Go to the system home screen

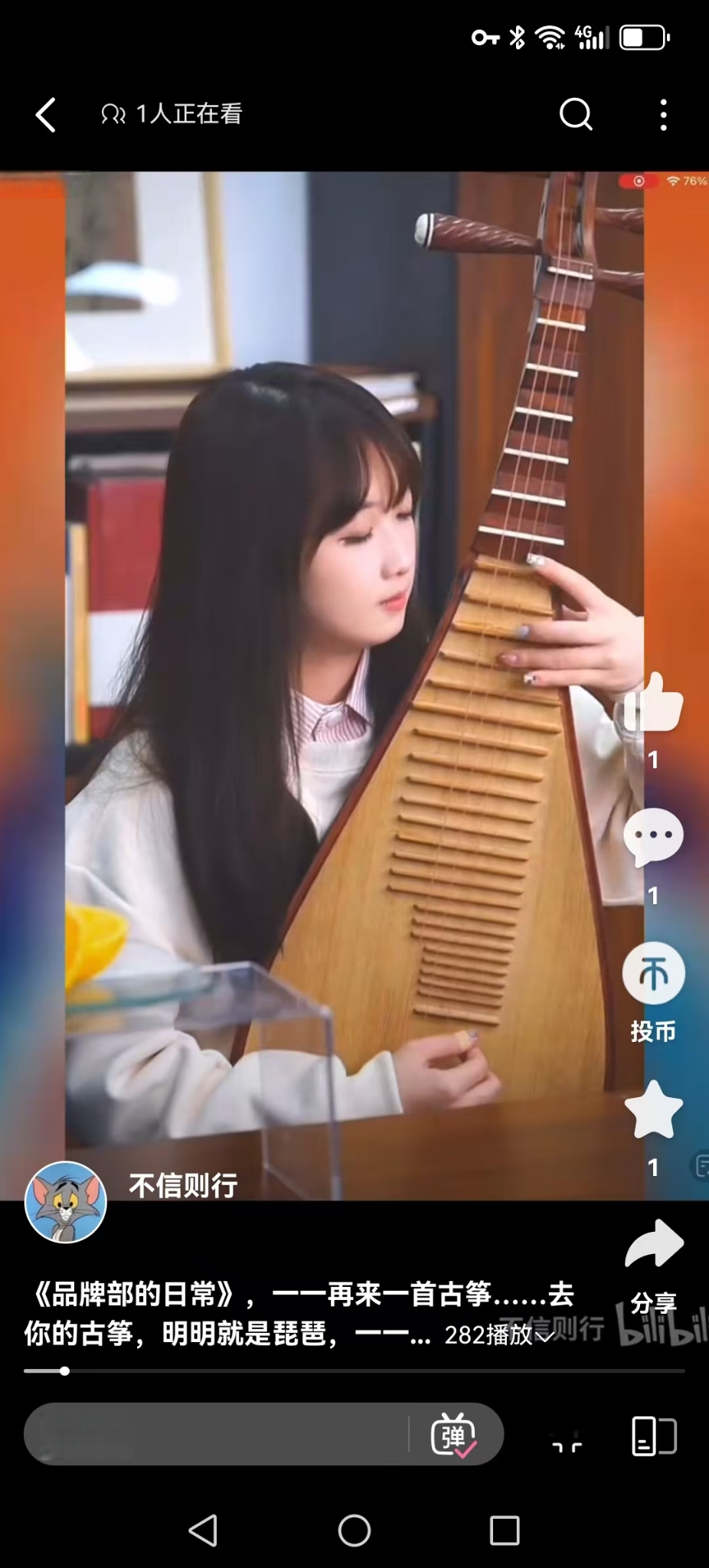354,1530
